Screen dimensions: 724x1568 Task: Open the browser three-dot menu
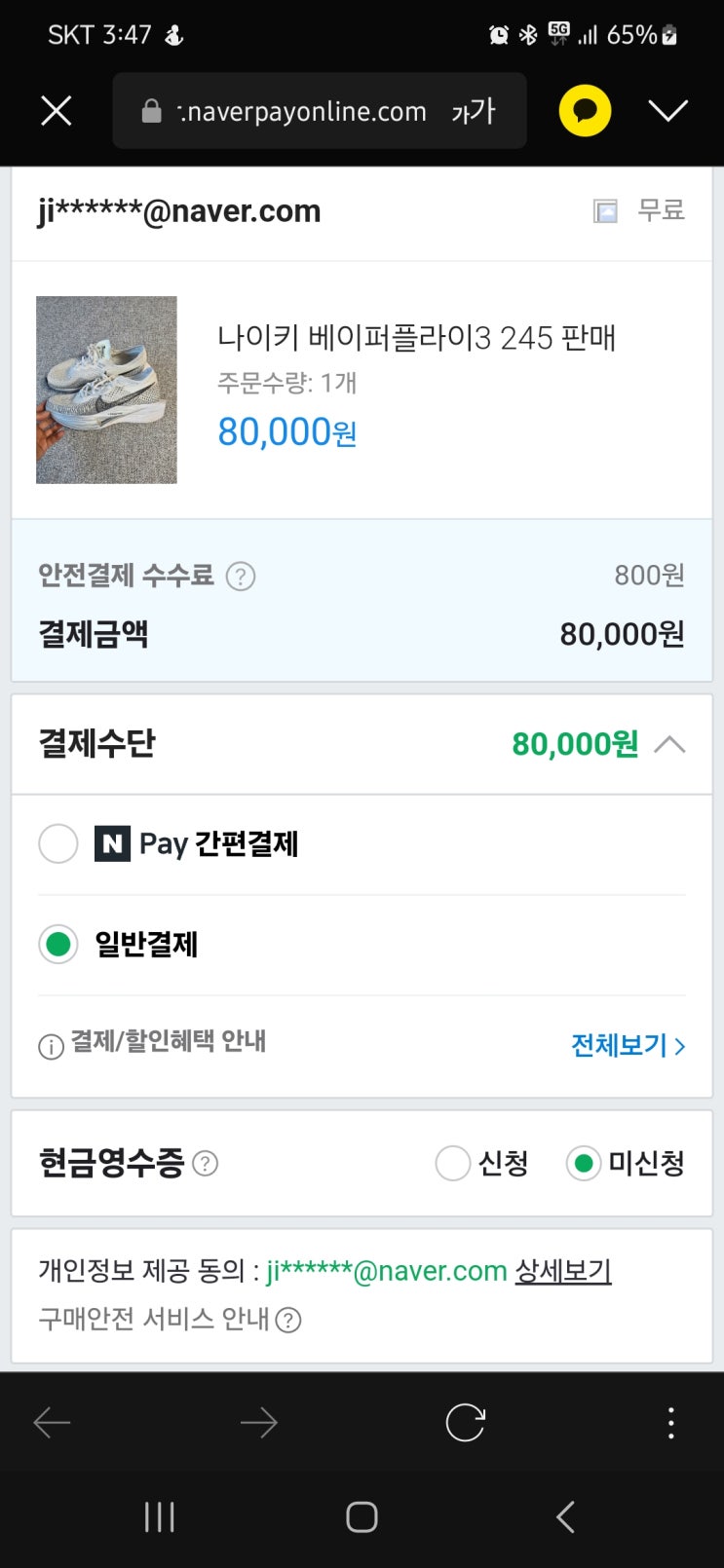pyautogui.click(x=670, y=1423)
